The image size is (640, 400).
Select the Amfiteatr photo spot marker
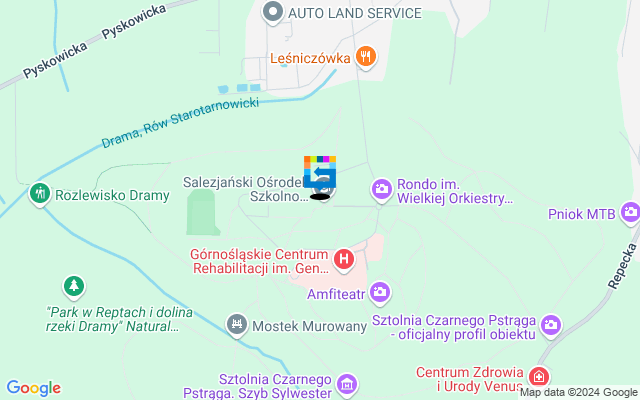click(x=380, y=292)
